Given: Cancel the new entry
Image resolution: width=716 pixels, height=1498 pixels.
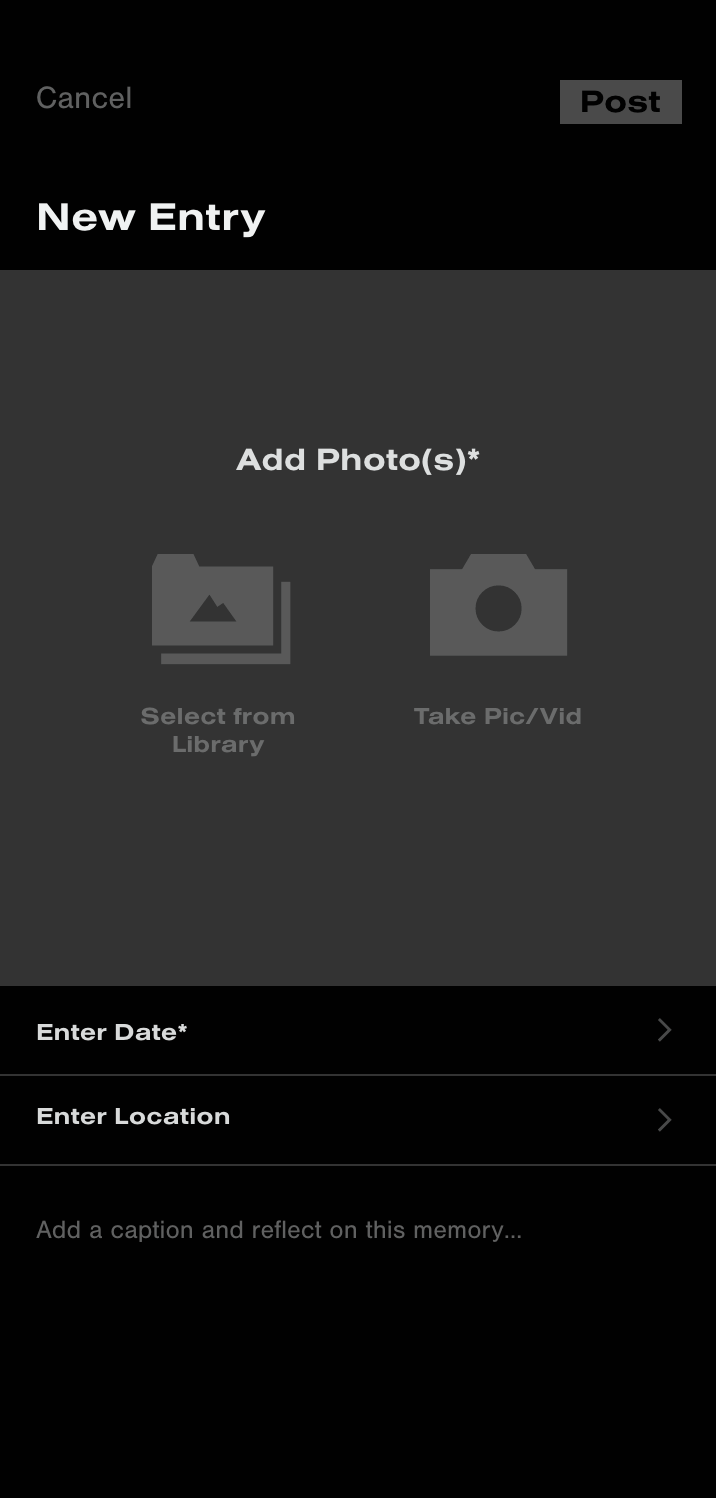Looking at the screenshot, I should tap(84, 98).
